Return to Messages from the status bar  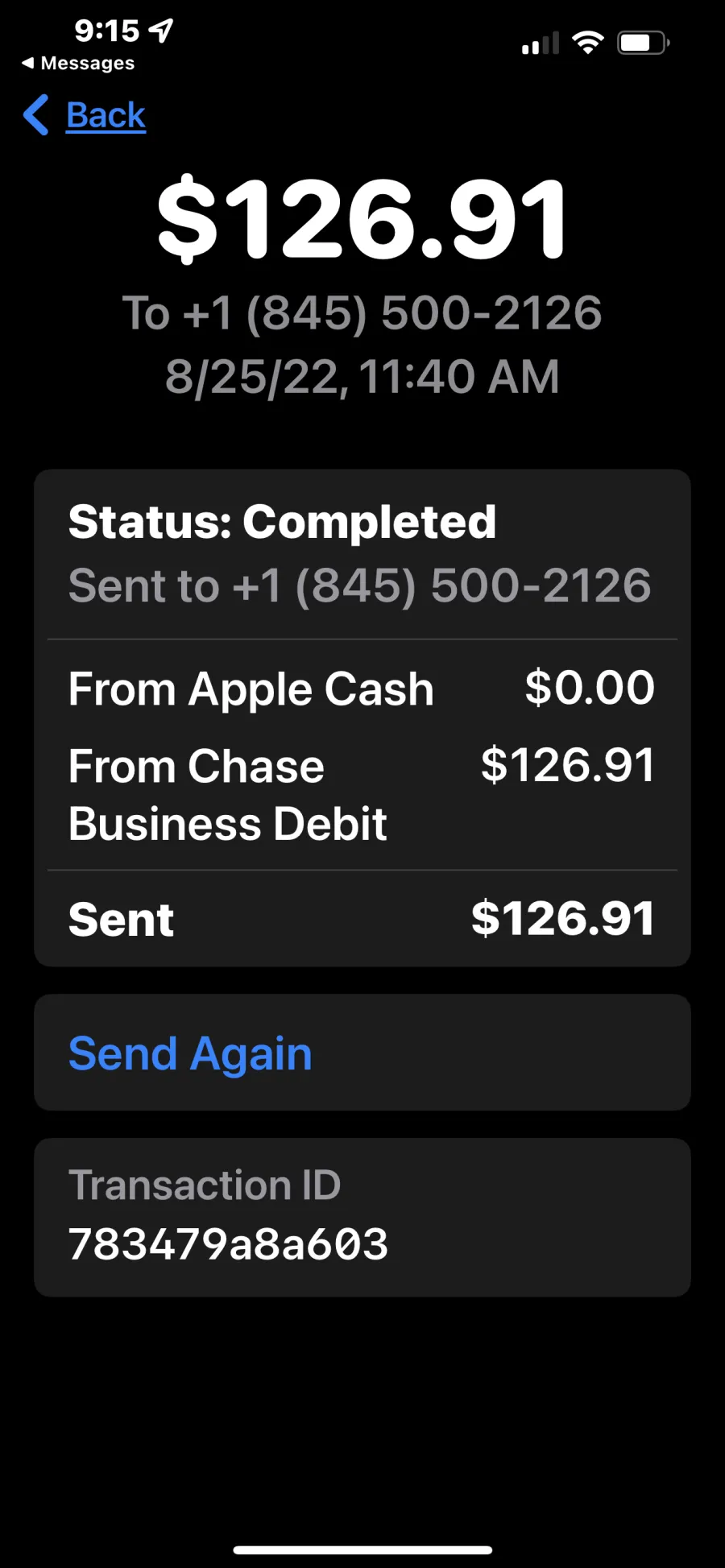click(78, 63)
